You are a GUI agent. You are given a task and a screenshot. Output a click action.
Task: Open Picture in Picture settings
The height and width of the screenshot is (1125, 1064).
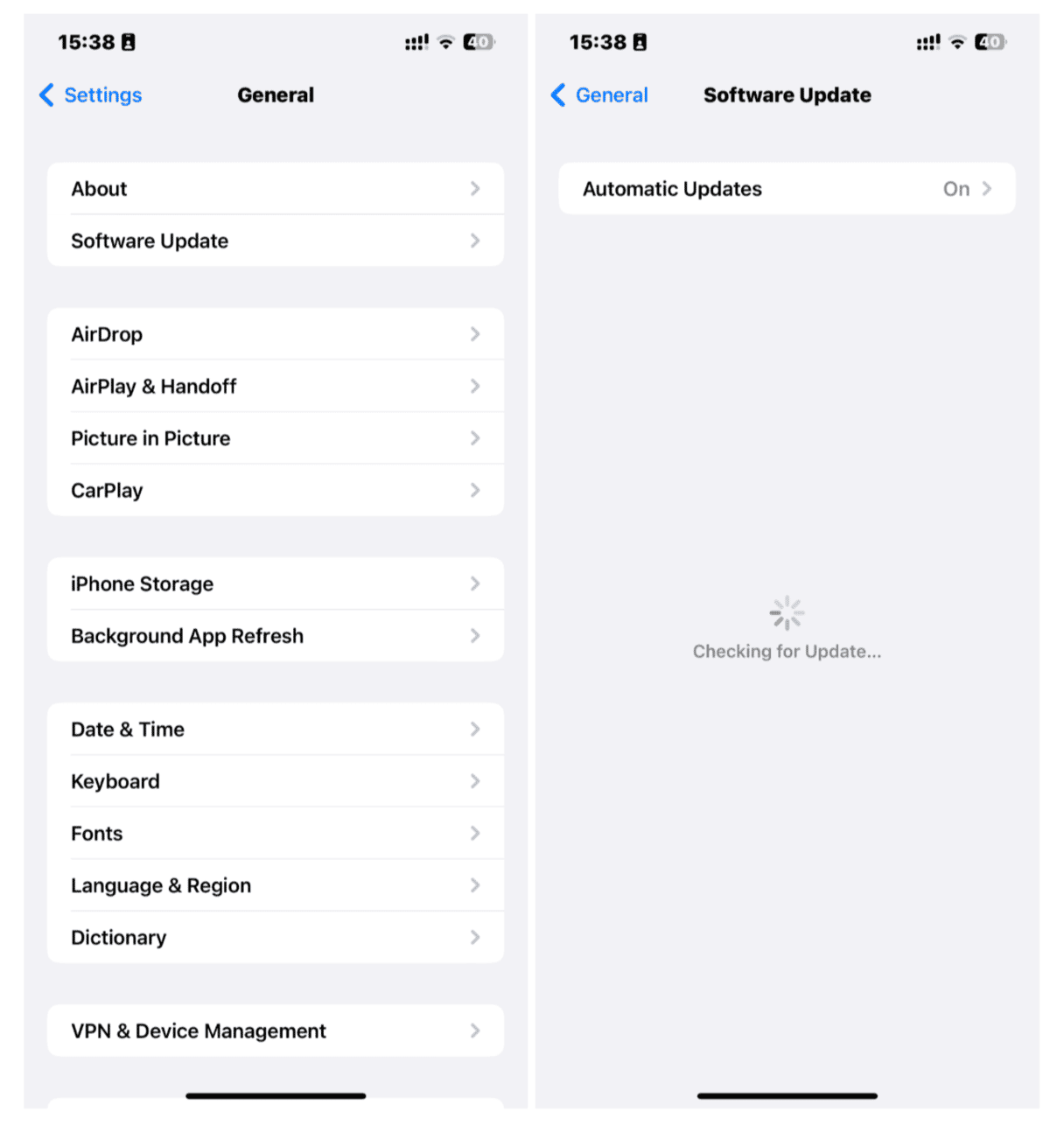[x=275, y=438]
